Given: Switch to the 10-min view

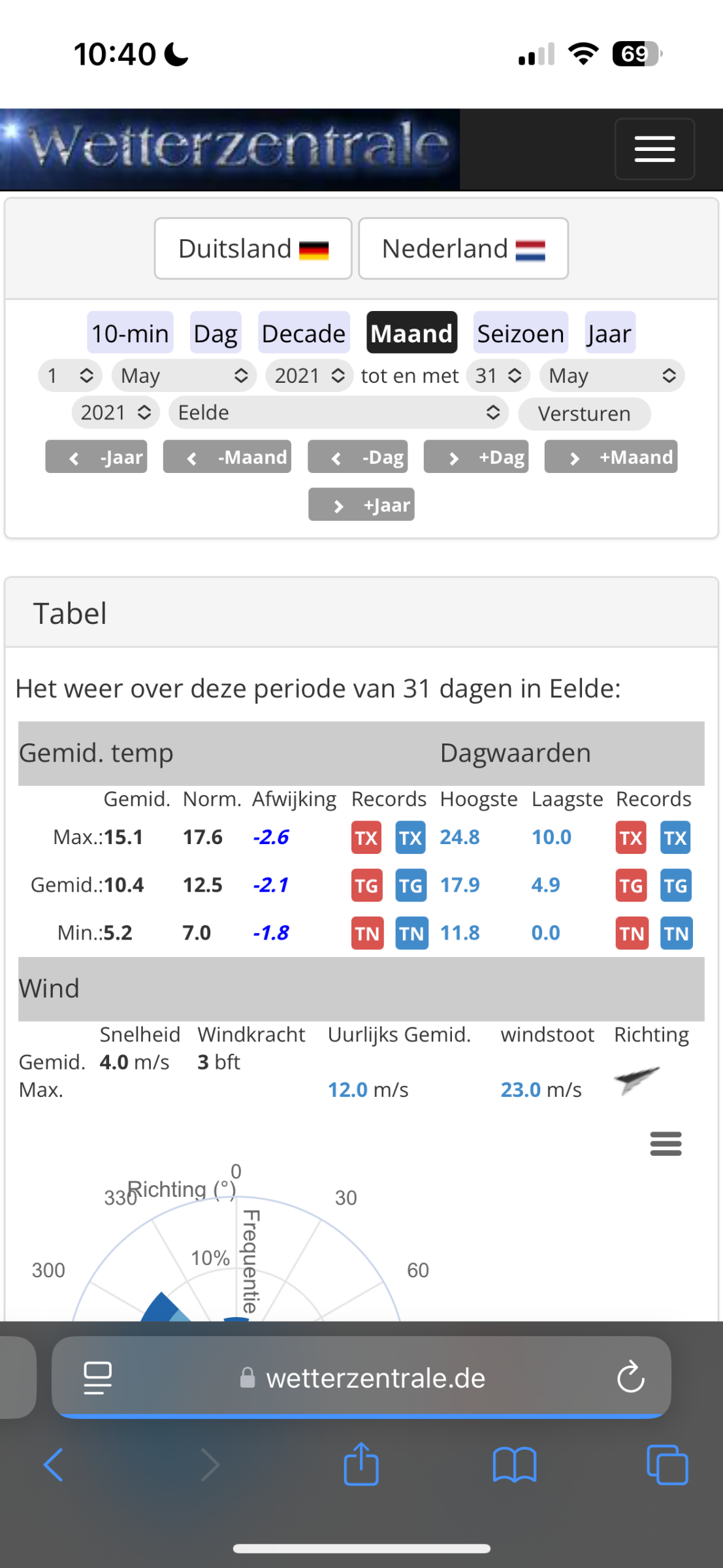Looking at the screenshot, I should (130, 333).
